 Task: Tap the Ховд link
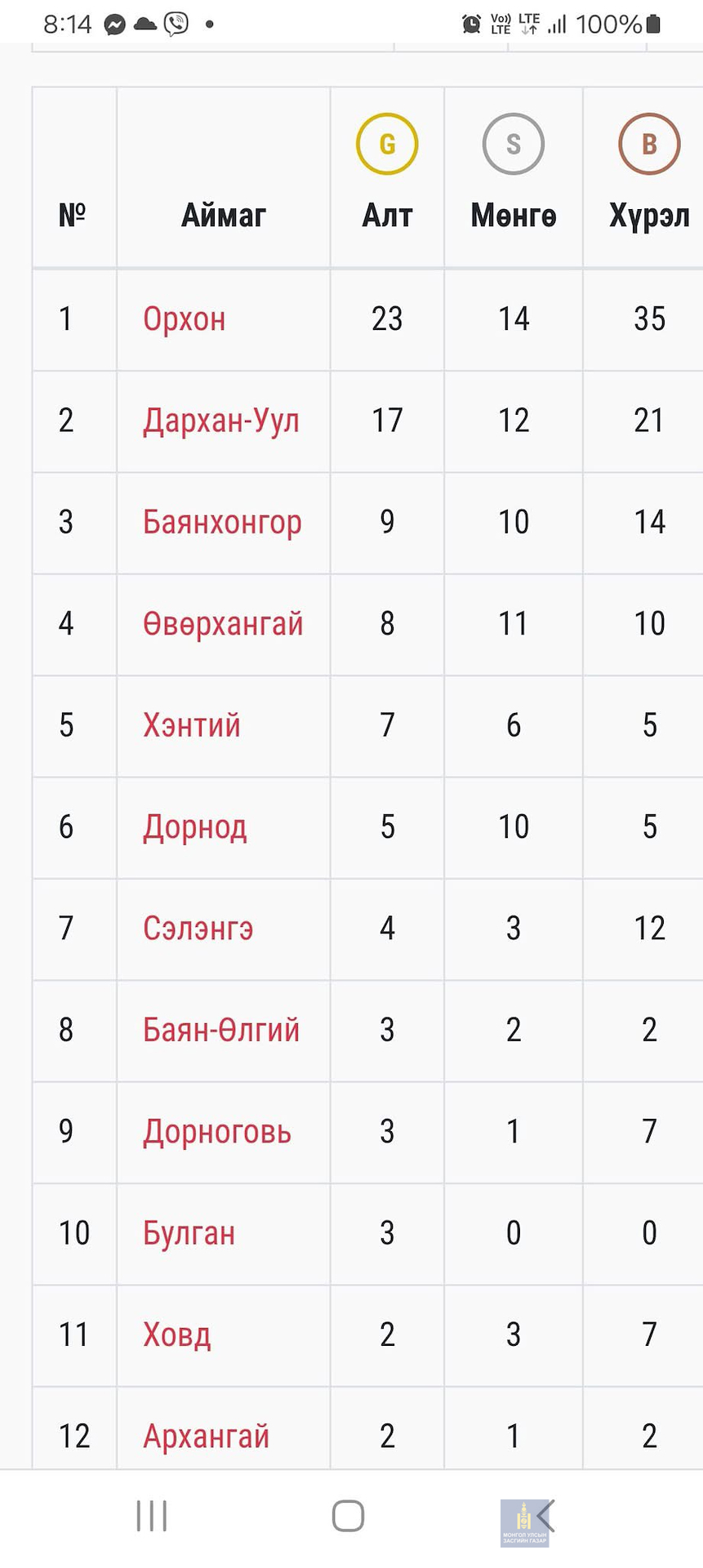click(x=177, y=1334)
